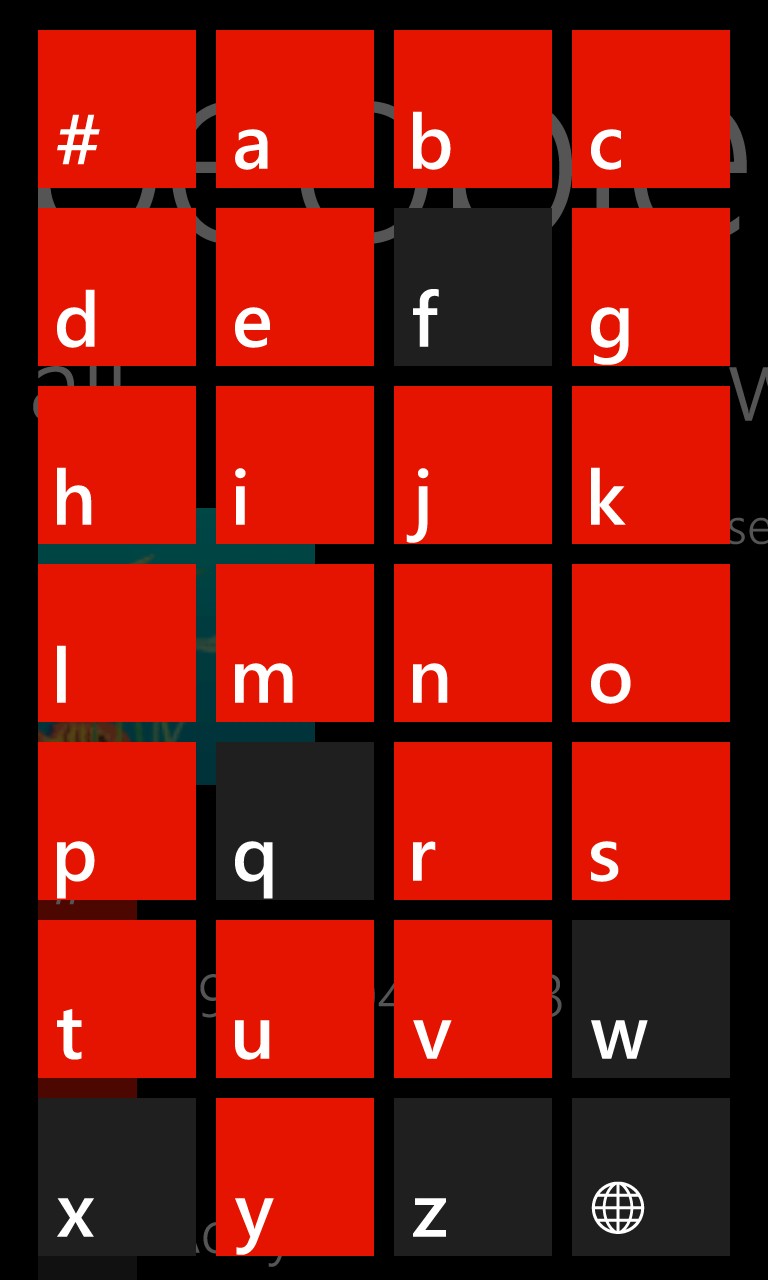
Task: Go to the letter c group
Action: click(651, 109)
